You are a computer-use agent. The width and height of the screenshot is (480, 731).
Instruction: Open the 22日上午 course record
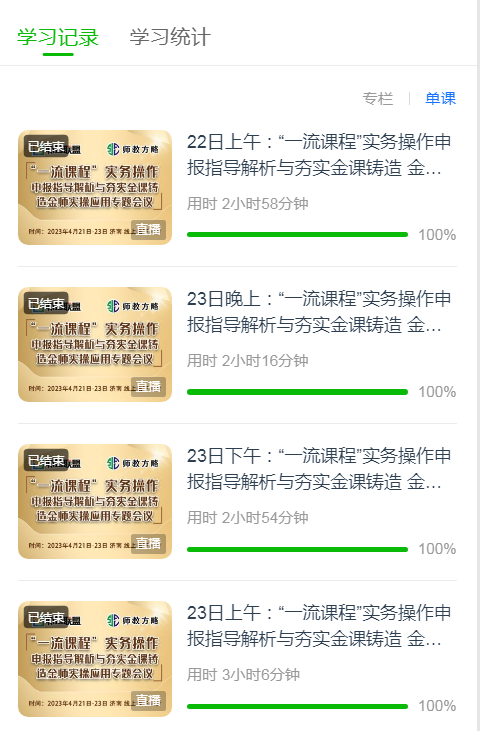tap(237, 187)
